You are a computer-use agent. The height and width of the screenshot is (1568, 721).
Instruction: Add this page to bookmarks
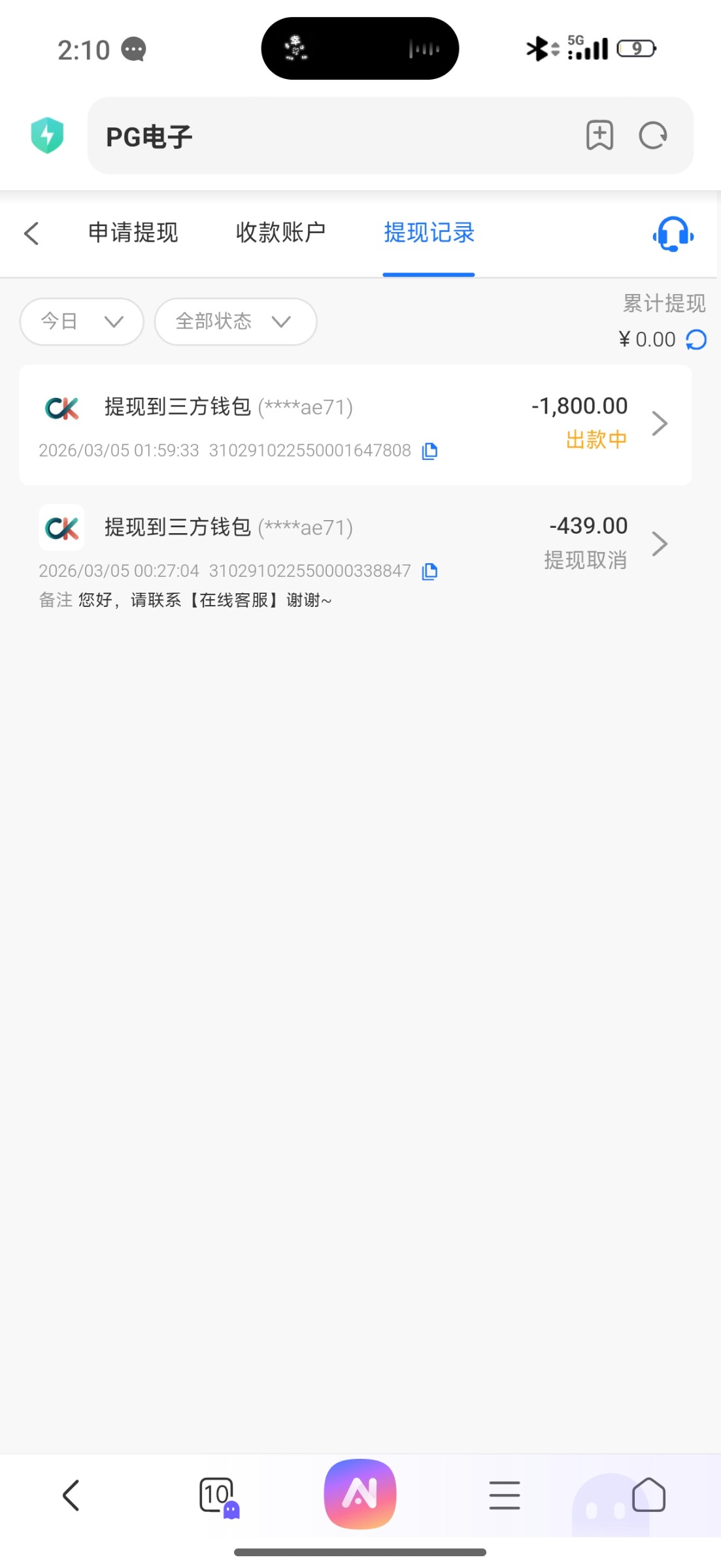599,136
